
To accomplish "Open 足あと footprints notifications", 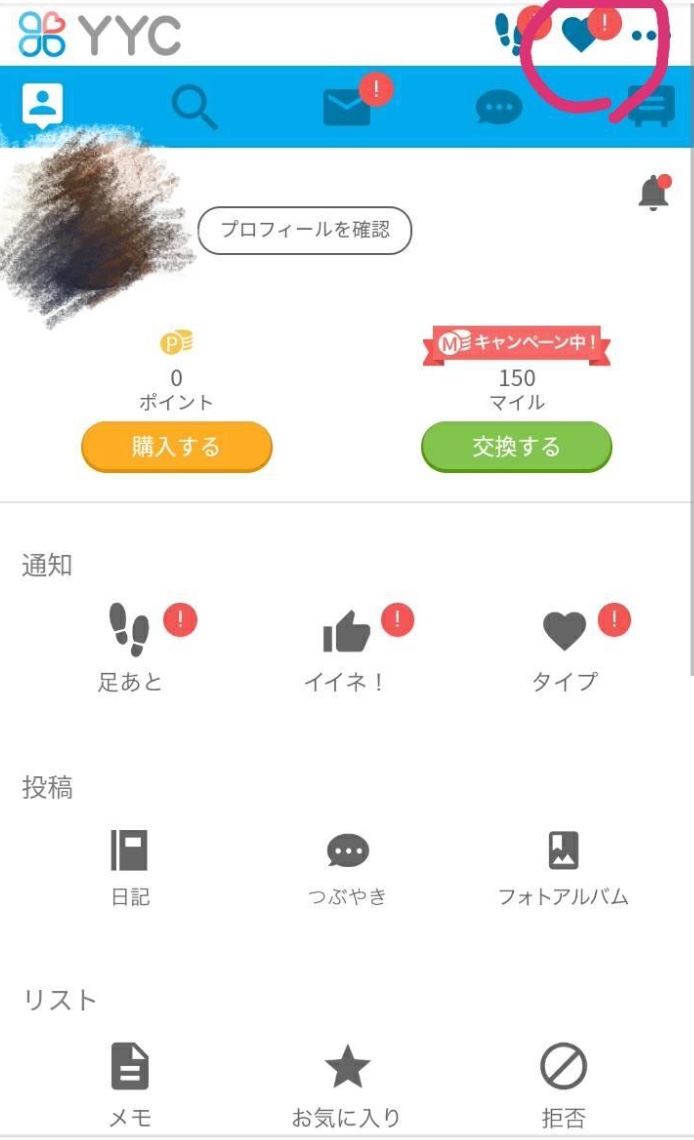I will pyautogui.click(x=130, y=645).
